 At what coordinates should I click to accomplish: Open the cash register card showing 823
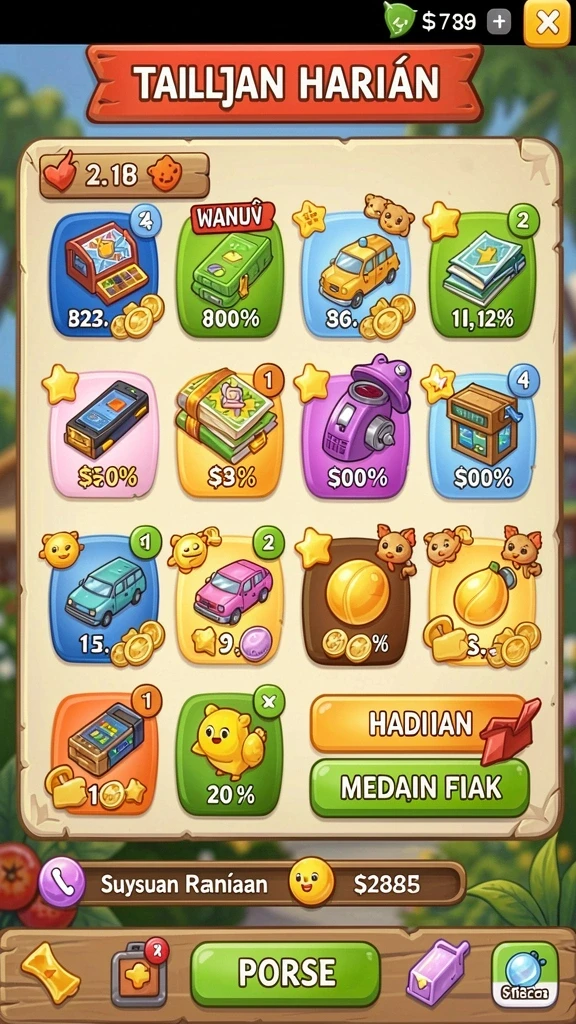[x=104, y=276]
